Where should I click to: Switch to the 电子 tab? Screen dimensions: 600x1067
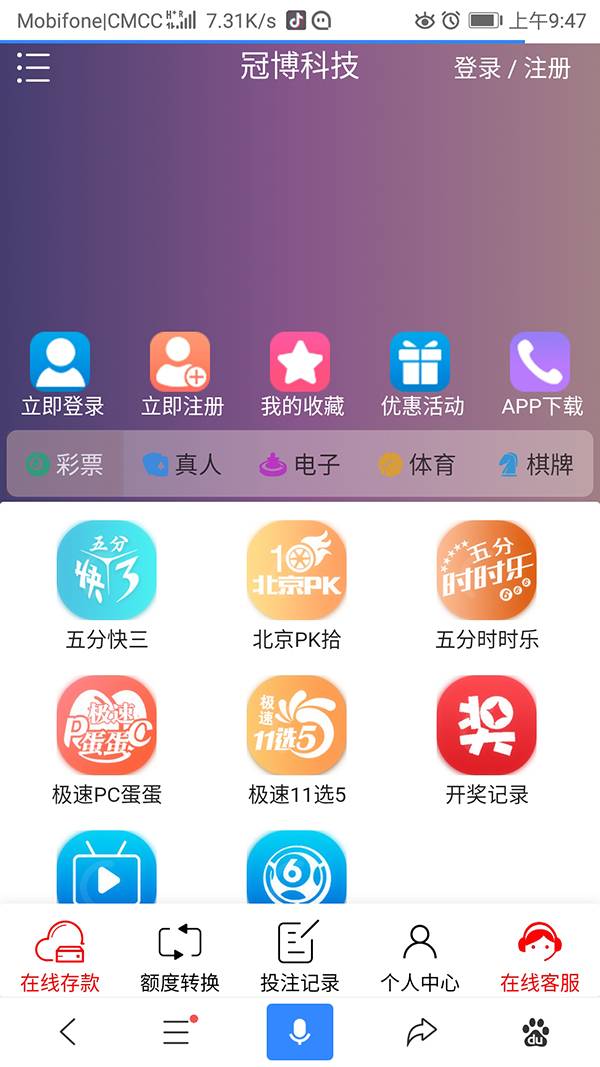(300, 464)
